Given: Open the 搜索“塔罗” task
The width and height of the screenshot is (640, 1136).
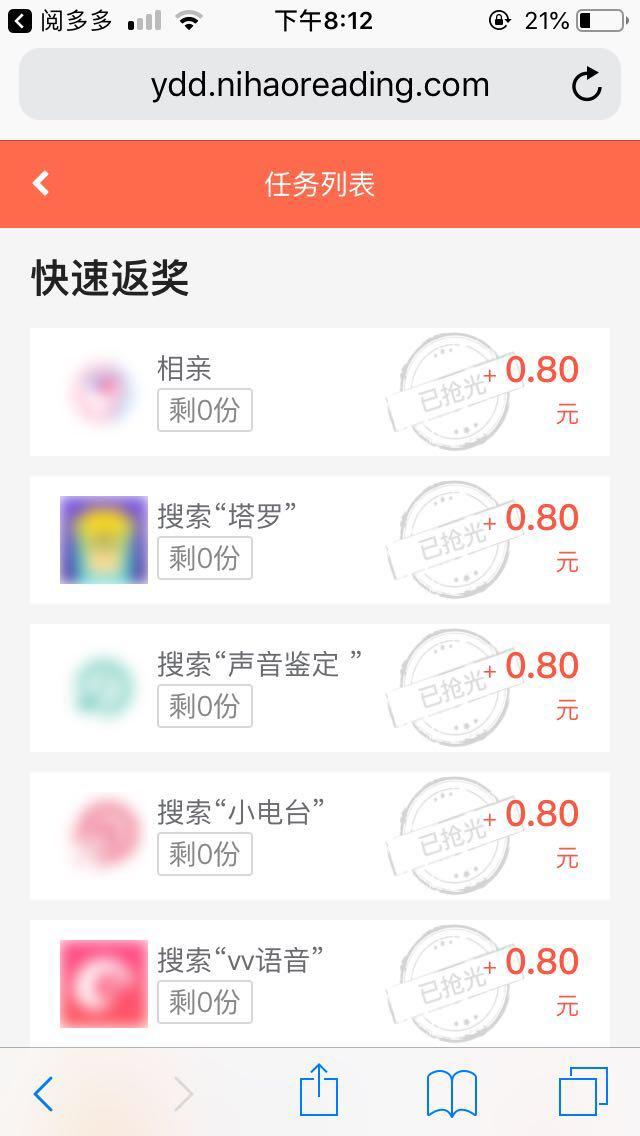Looking at the screenshot, I should point(319,540).
